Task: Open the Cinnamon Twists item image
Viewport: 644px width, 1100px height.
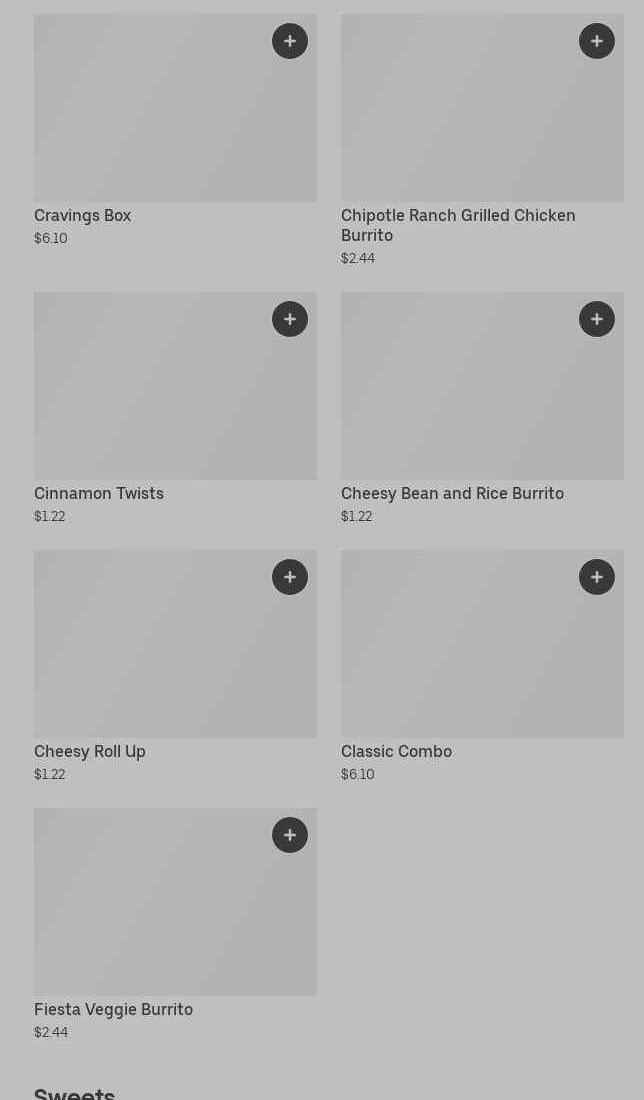Action: [x=175, y=386]
